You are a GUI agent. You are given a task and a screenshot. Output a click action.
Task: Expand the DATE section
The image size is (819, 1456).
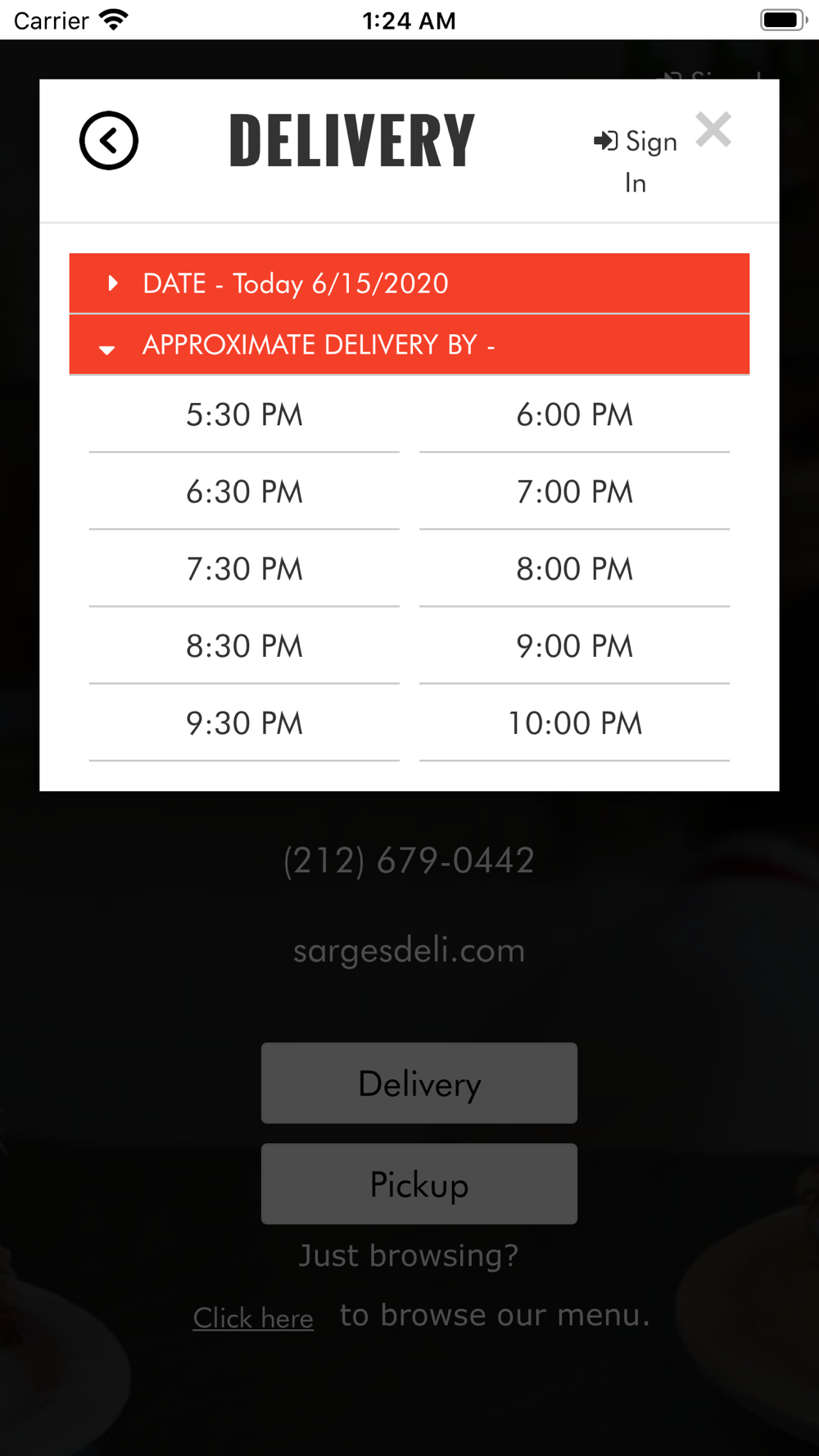(x=409, y=283)
